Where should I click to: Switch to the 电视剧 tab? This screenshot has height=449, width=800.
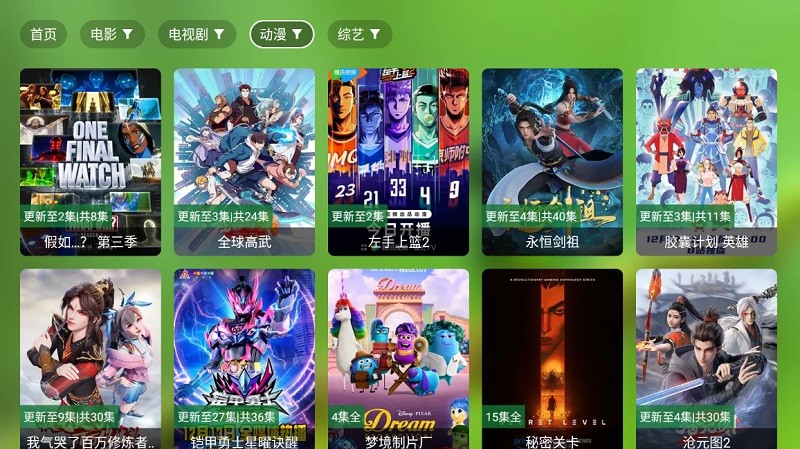click(x=197, y=34)
